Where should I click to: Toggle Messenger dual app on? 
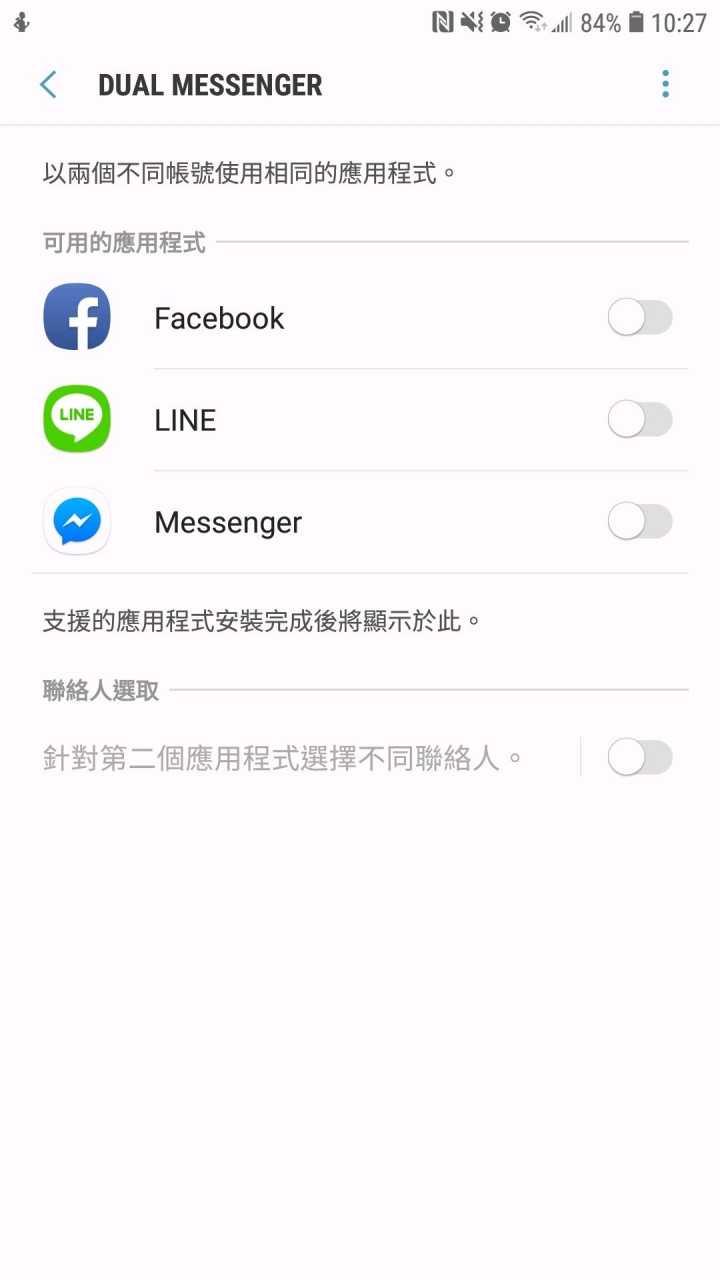[x=640, y=522]
